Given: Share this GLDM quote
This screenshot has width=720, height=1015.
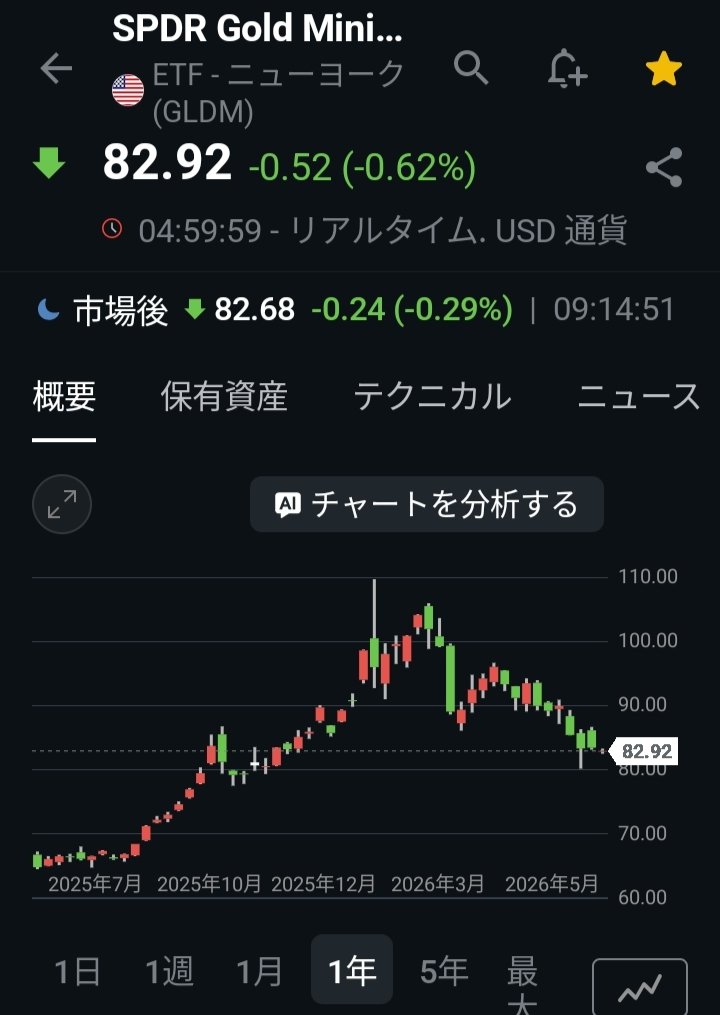Looking at the screenshot, I should (664, 167).
